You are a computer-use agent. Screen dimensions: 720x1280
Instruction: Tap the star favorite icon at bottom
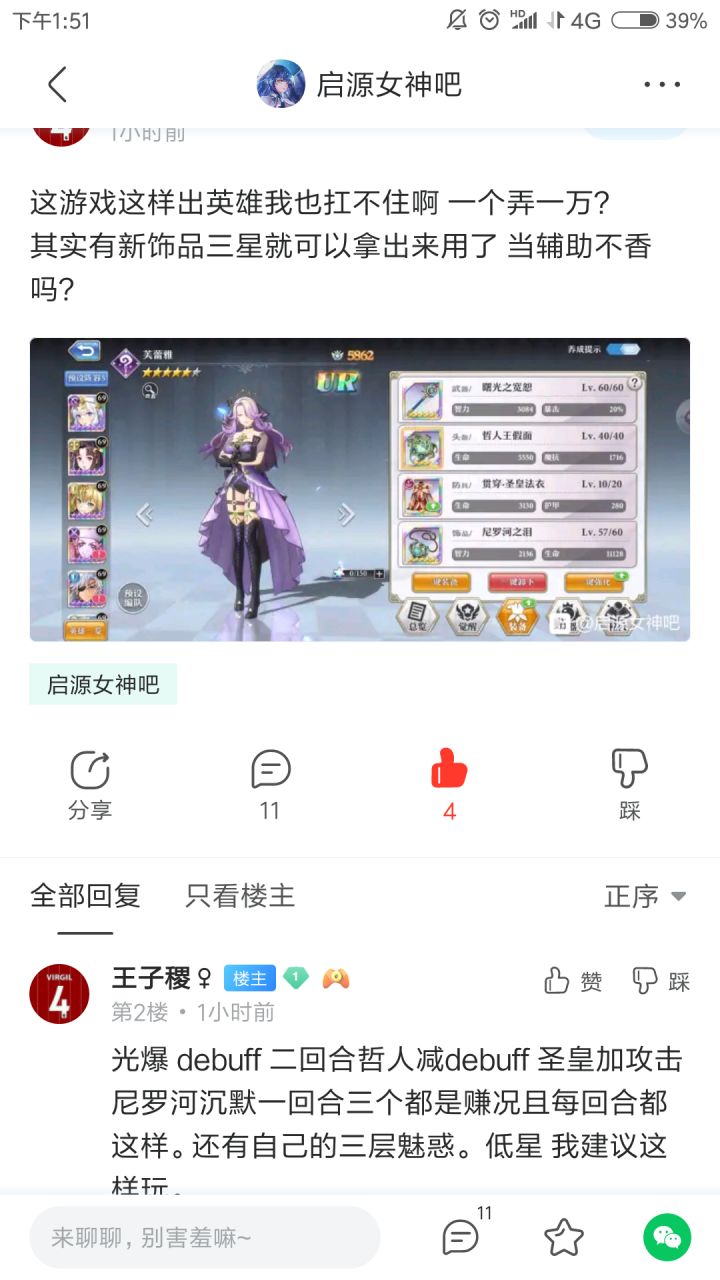[x=565, y=1237]
